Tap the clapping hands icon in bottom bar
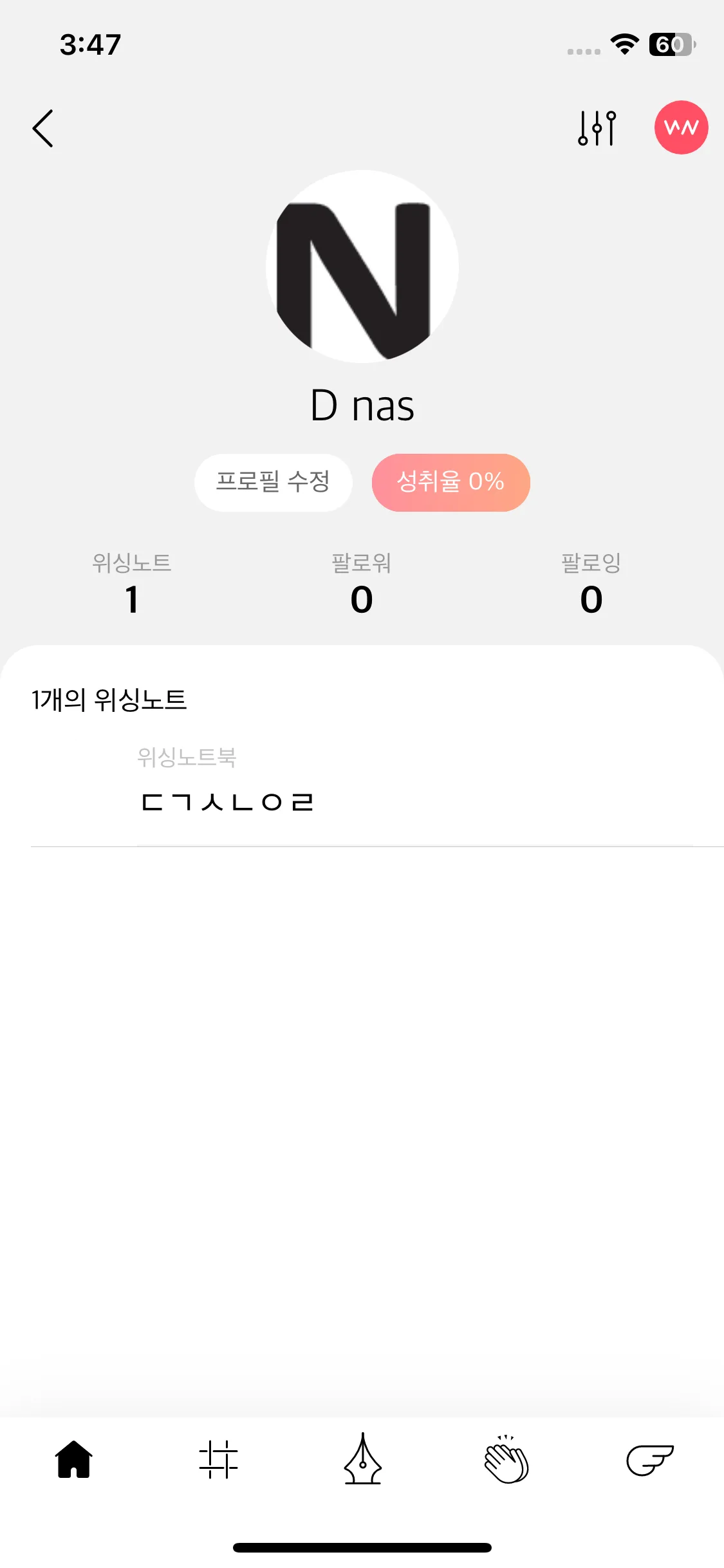 point(505,1462)
